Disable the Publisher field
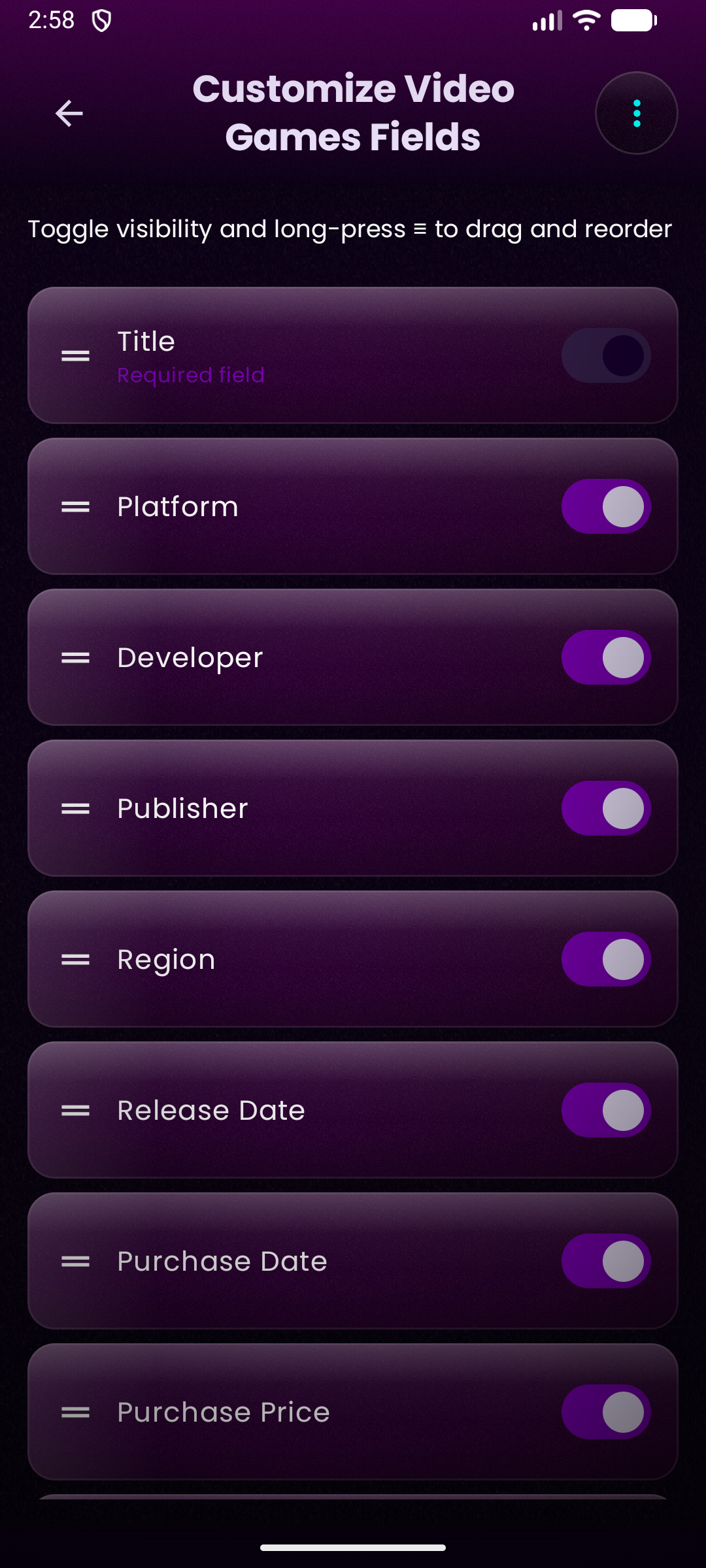This screenshot has height=1568, width=706. tap(606, 808)
